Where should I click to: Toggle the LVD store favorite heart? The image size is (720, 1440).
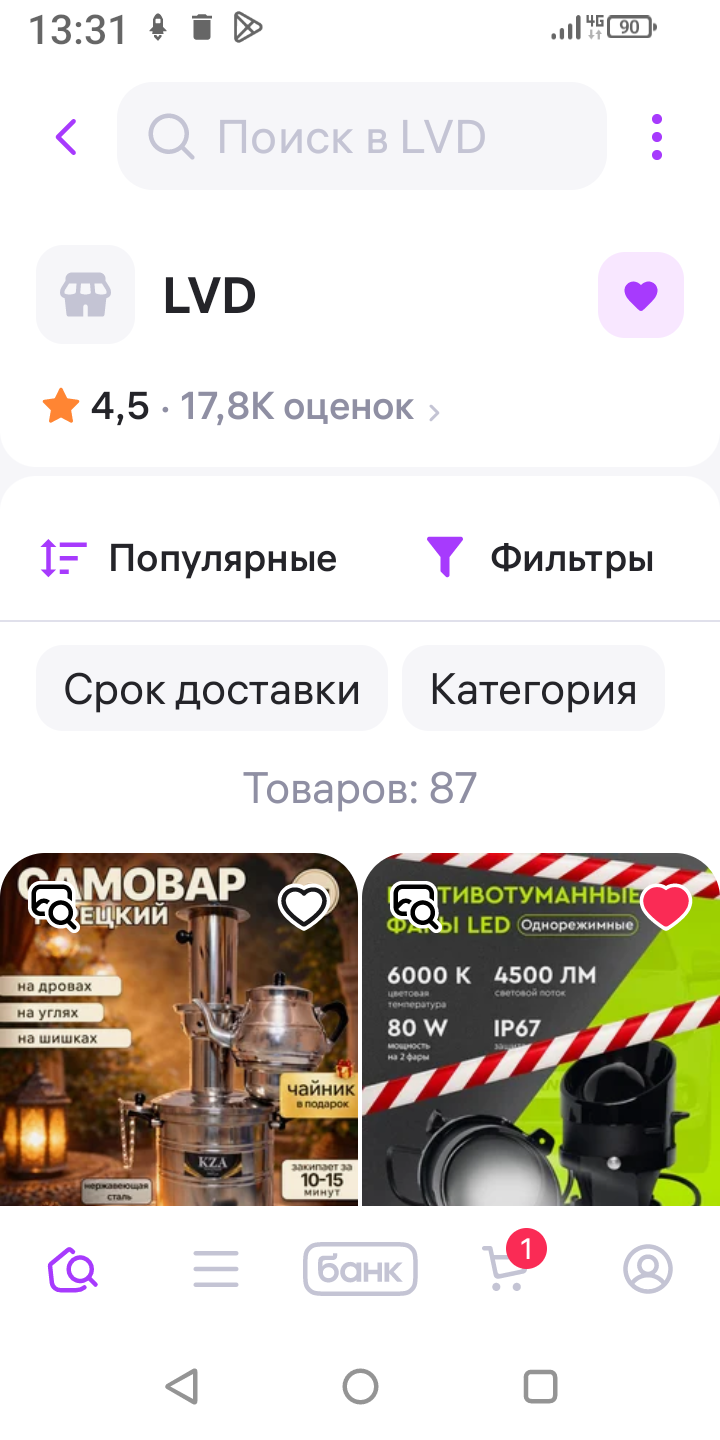tap(640, 295)
